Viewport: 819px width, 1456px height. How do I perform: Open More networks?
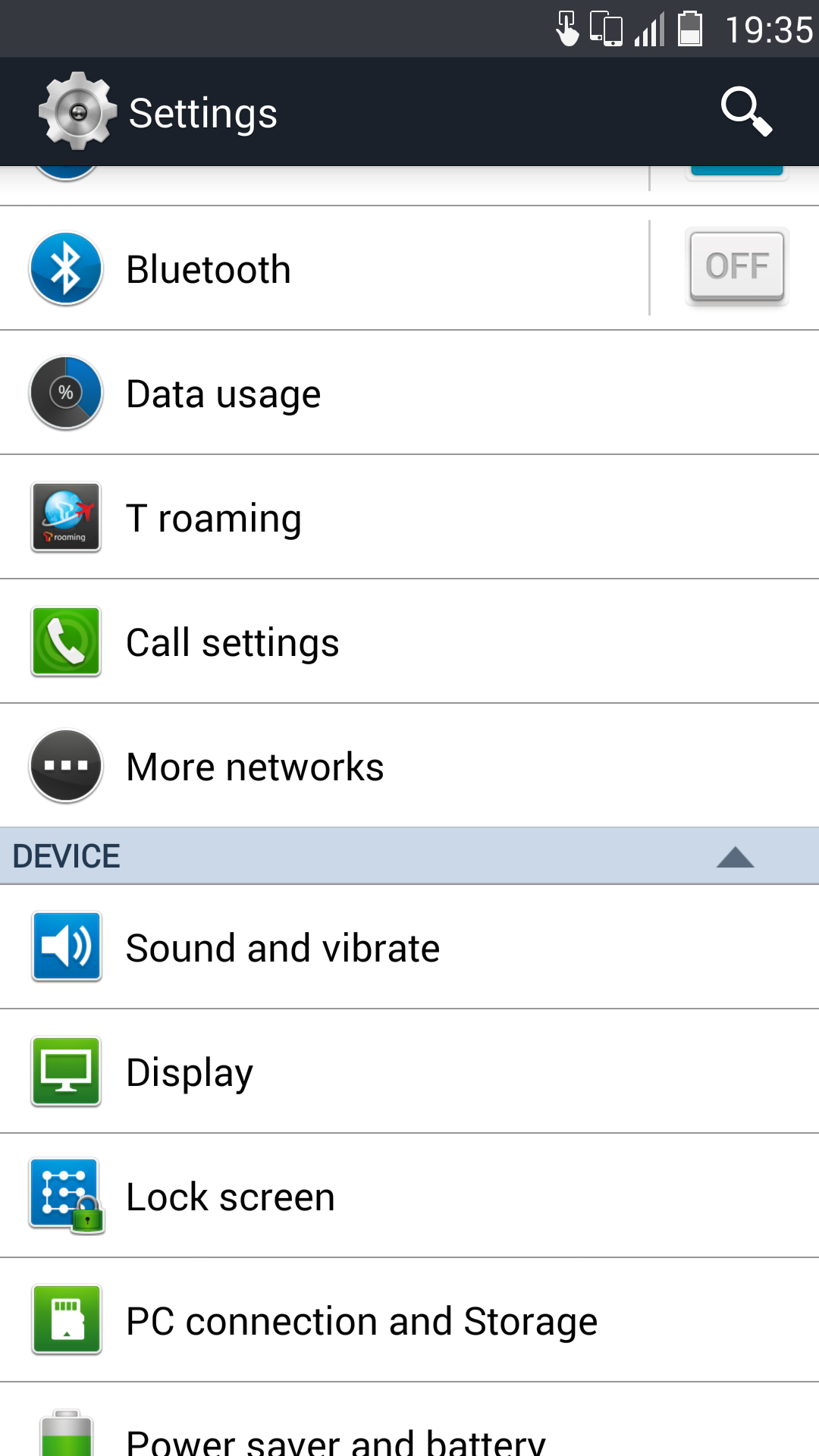click(x=409, y=766)
